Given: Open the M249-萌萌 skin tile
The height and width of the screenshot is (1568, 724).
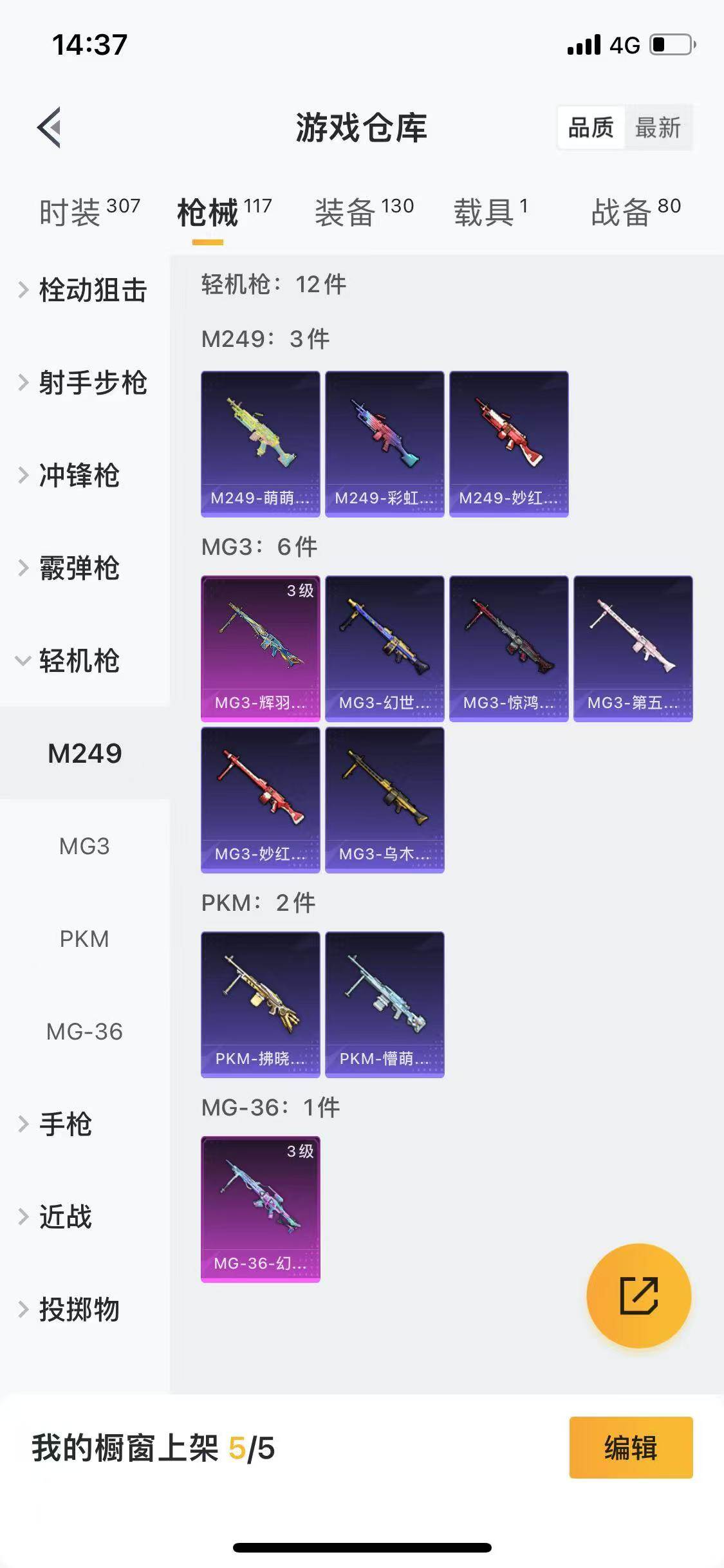Looking at the screenshot, I should point(260,443).
